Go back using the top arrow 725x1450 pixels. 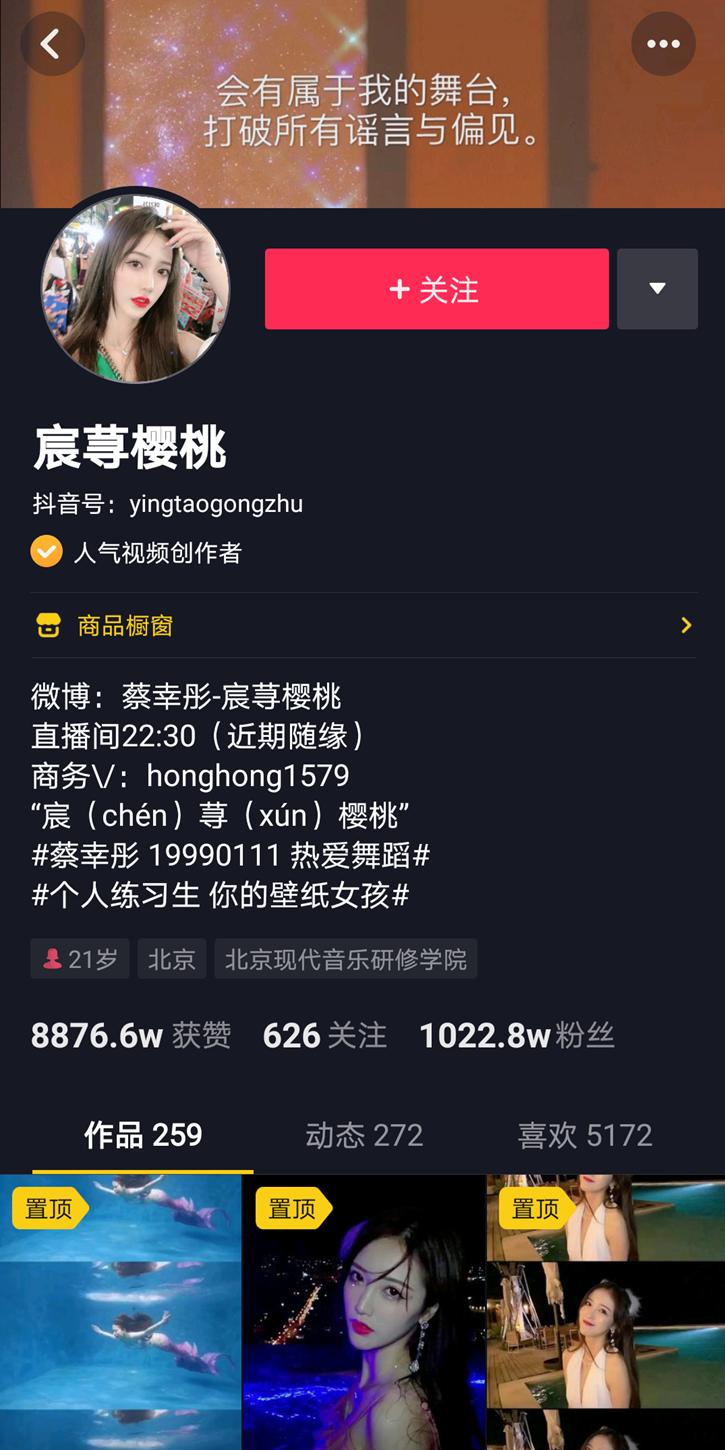[51, 44]
